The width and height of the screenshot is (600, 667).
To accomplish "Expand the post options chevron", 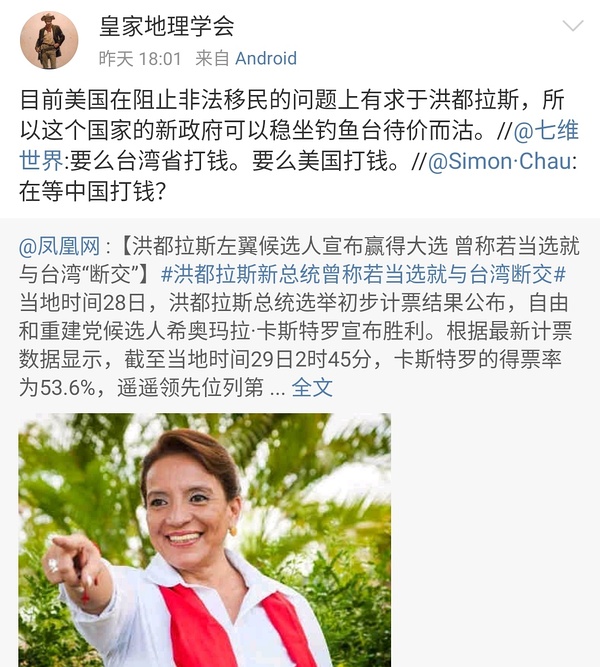I will tap(572, 26).
